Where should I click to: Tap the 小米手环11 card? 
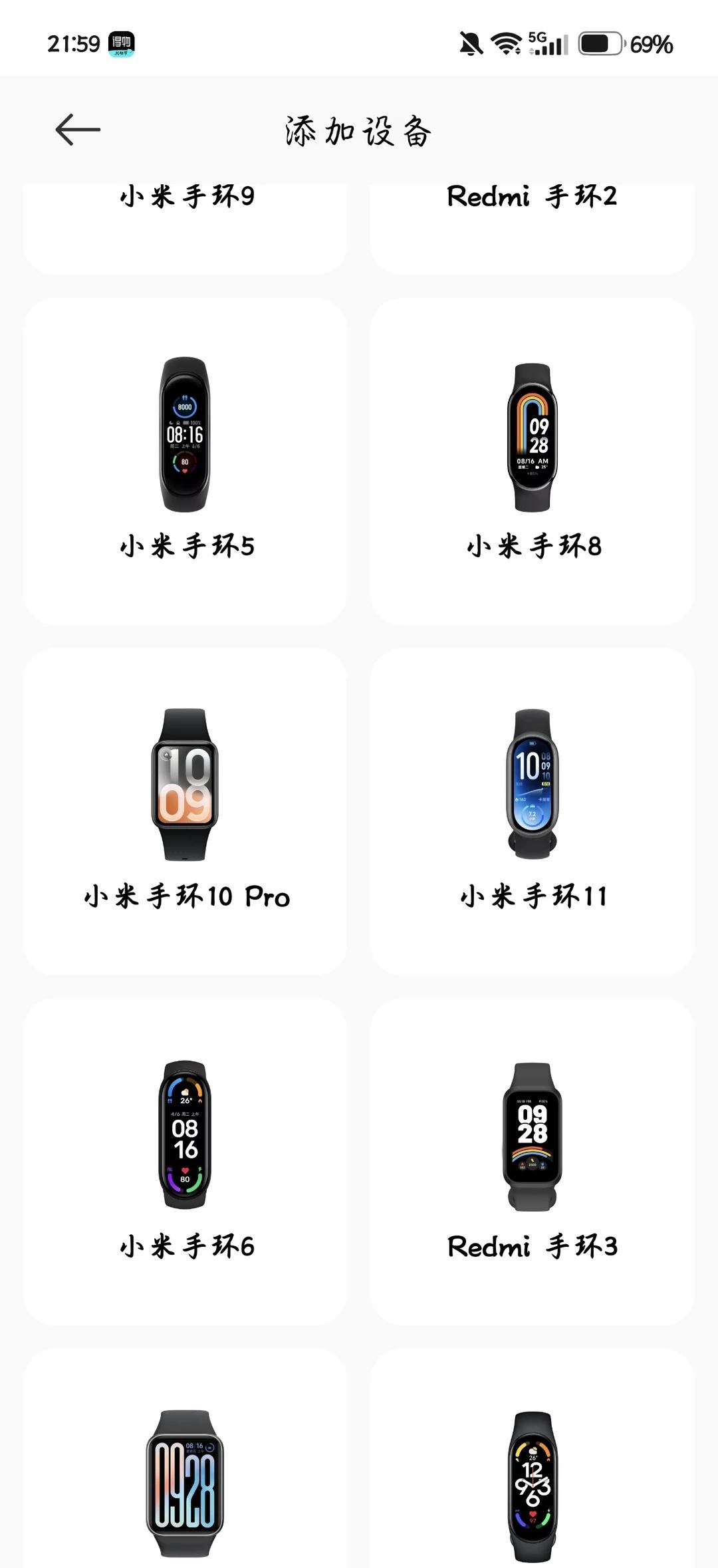pyautogui.click(x=532, y=811)
